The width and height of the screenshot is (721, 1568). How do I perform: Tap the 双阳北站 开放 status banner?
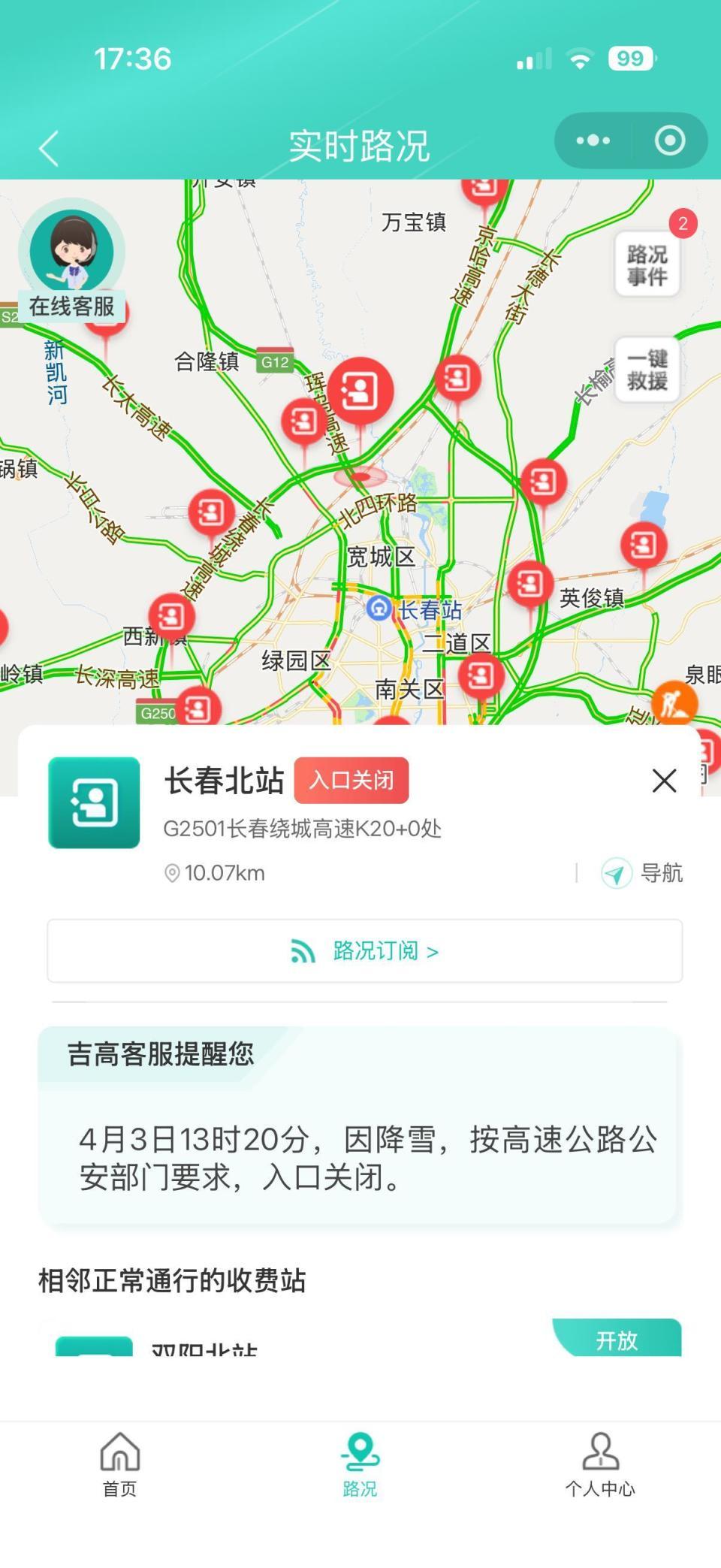617,1342
